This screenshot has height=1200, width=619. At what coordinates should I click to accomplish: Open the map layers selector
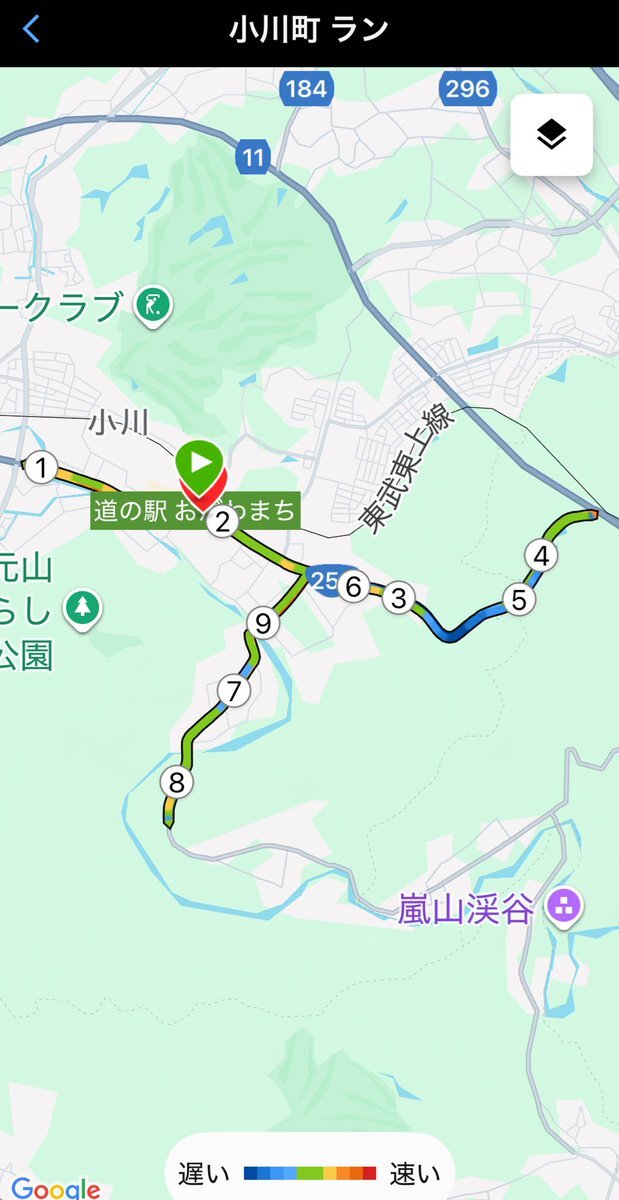tap(551, 135)
